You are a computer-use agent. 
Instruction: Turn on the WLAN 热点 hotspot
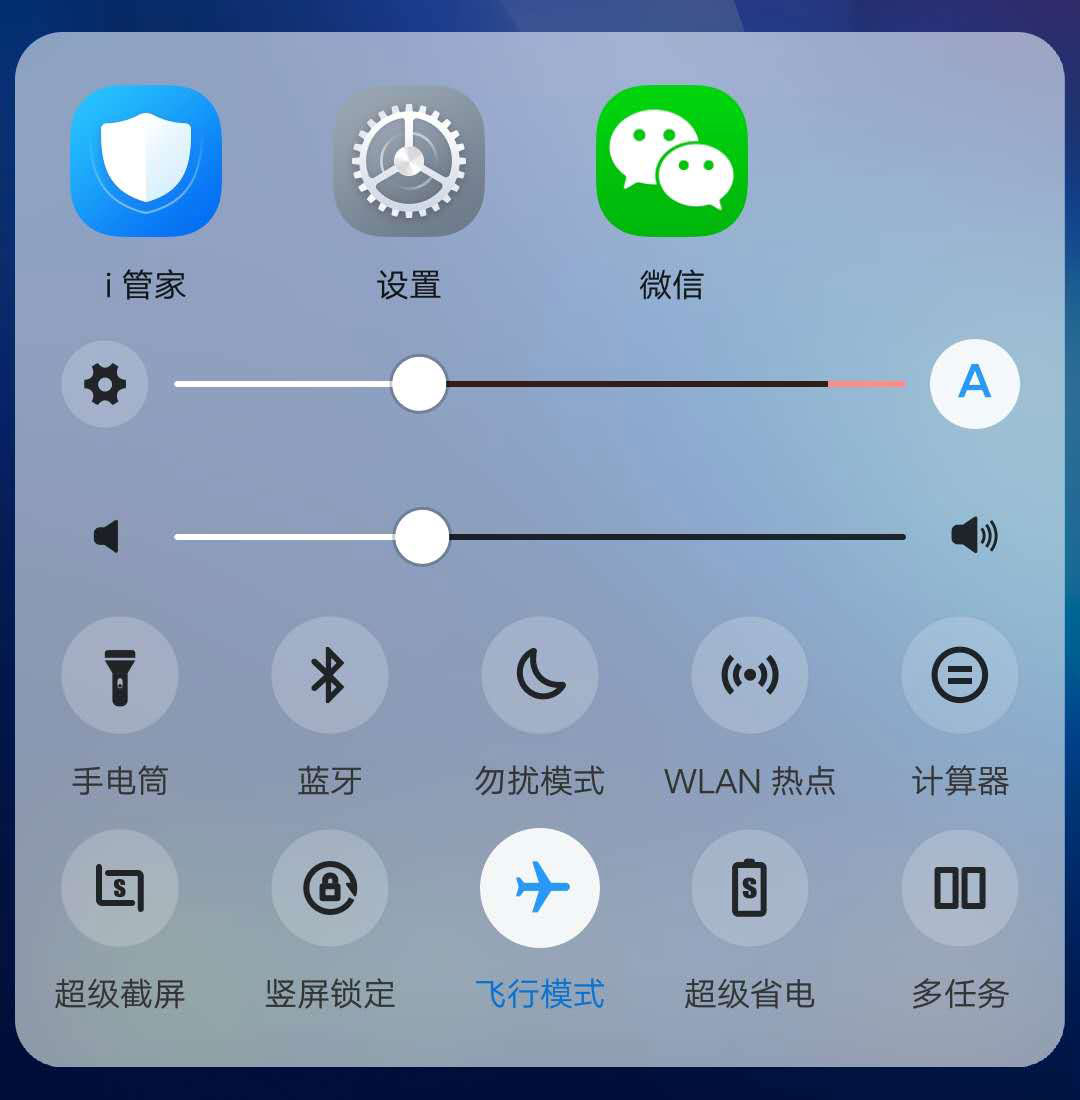(x=749, y=675)
